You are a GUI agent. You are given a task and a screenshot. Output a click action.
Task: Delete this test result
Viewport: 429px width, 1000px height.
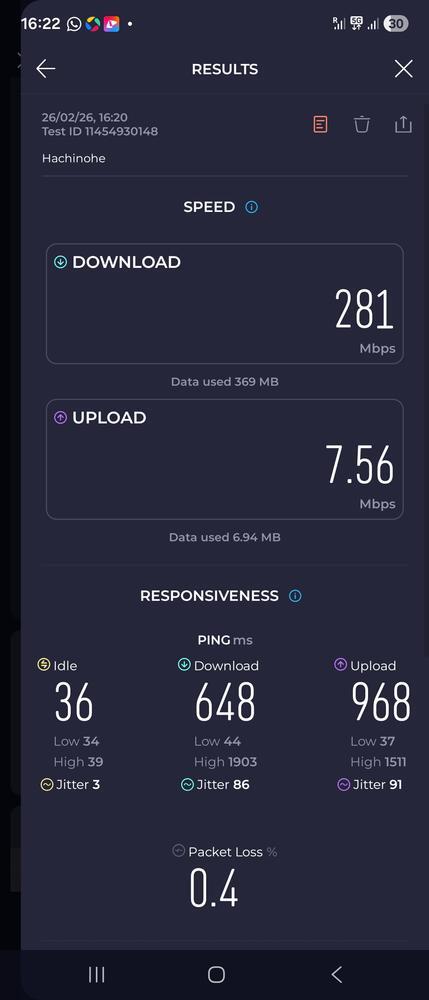[362, 124]
